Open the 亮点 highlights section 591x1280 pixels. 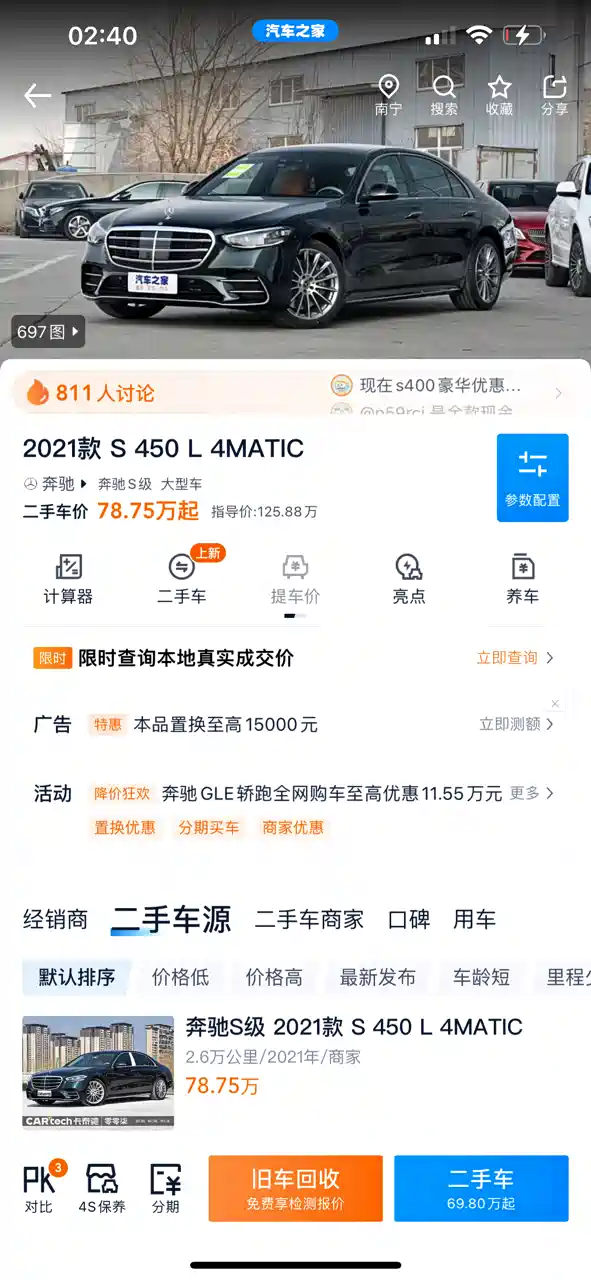pyautogui.click(x=408, y=579)
